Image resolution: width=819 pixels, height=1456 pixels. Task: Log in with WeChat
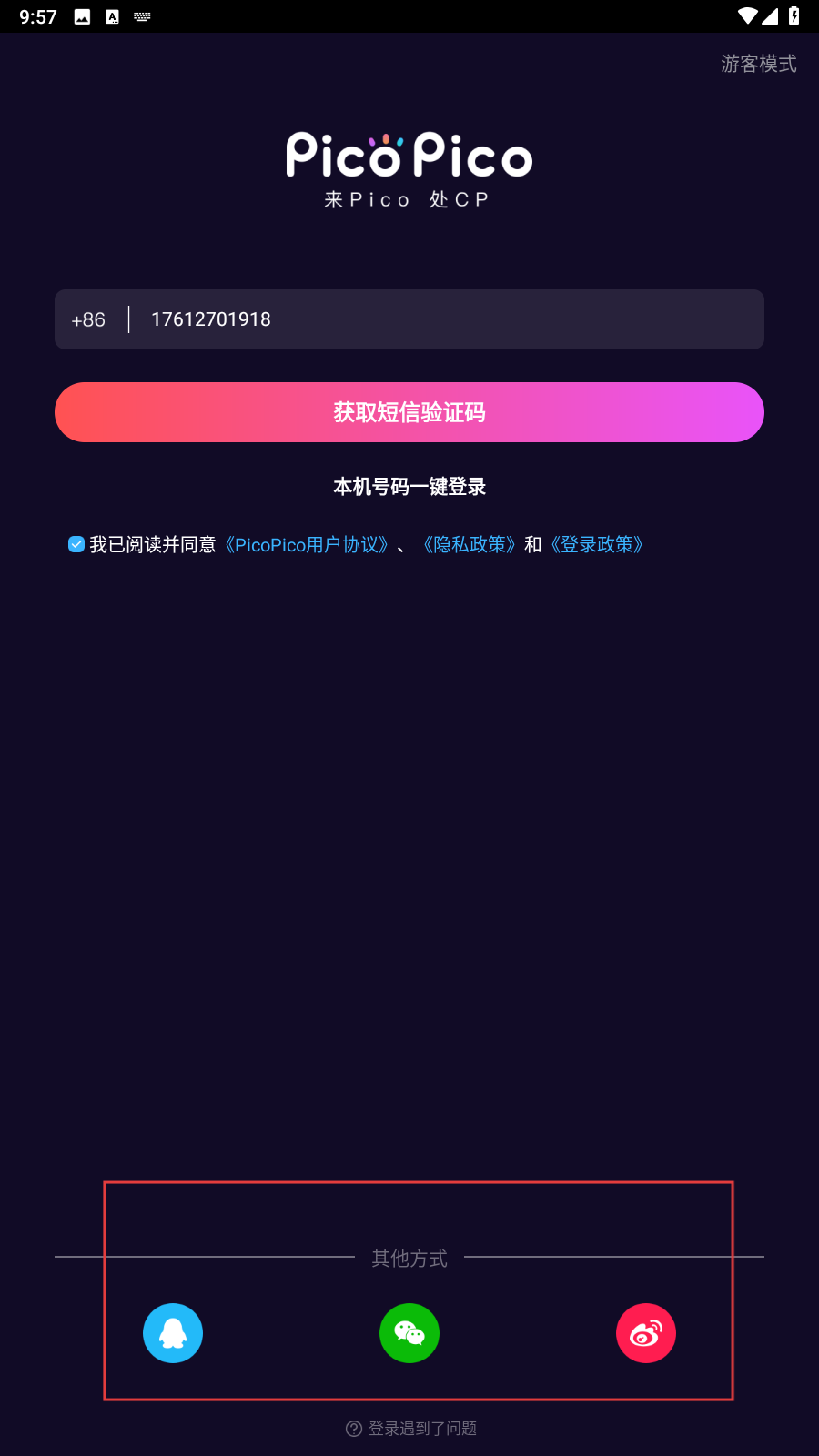(x=409, y=1333)
